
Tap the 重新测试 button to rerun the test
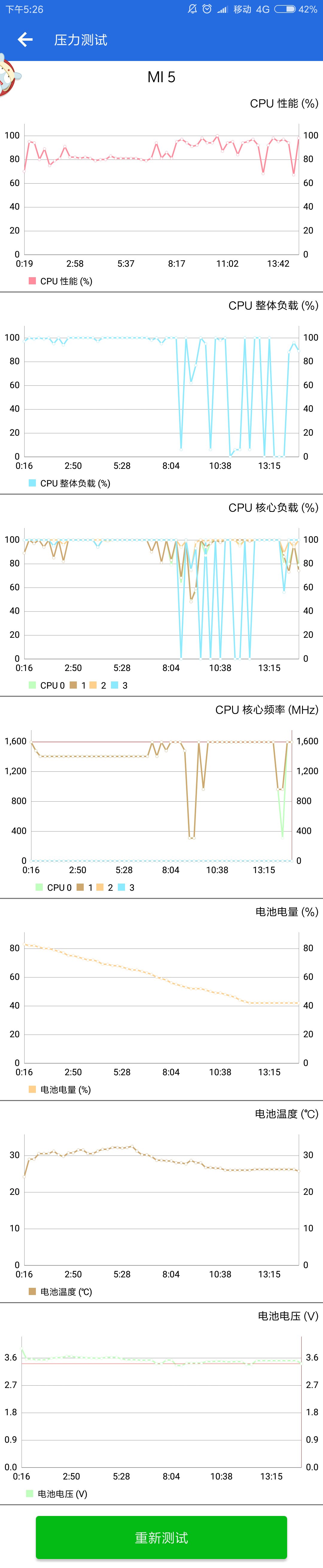point(161,1537)
